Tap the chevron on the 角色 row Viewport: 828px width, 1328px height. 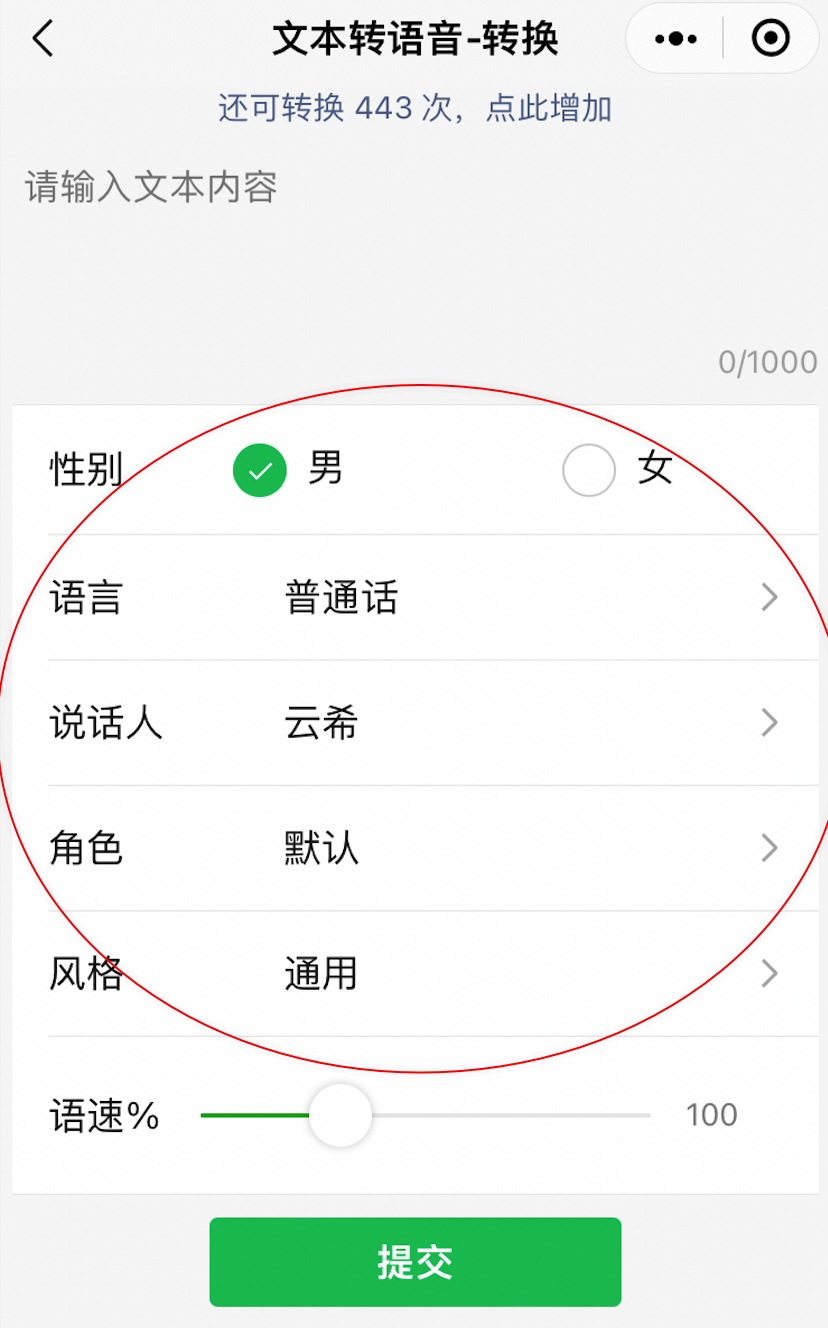[769, 848]
